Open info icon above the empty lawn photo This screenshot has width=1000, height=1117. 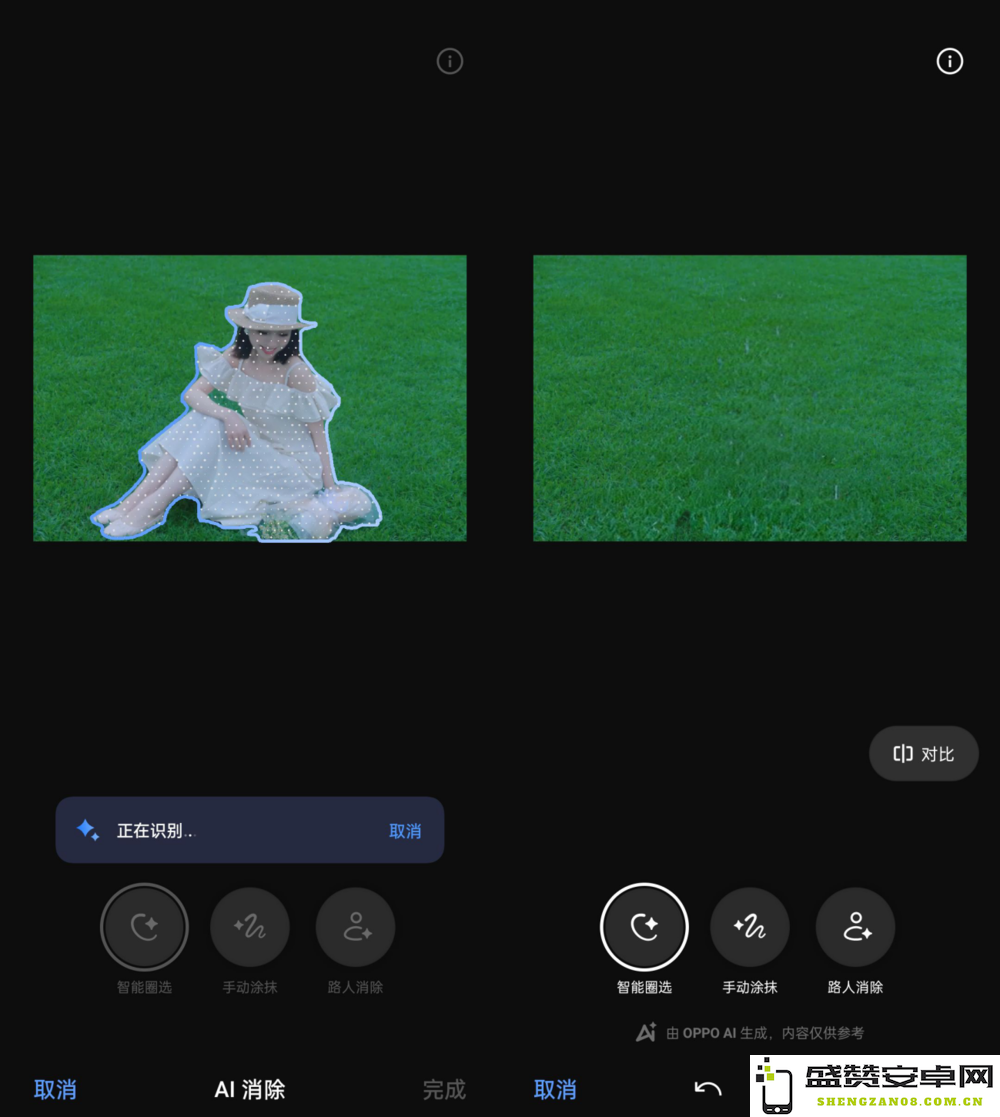pos(949,61)
